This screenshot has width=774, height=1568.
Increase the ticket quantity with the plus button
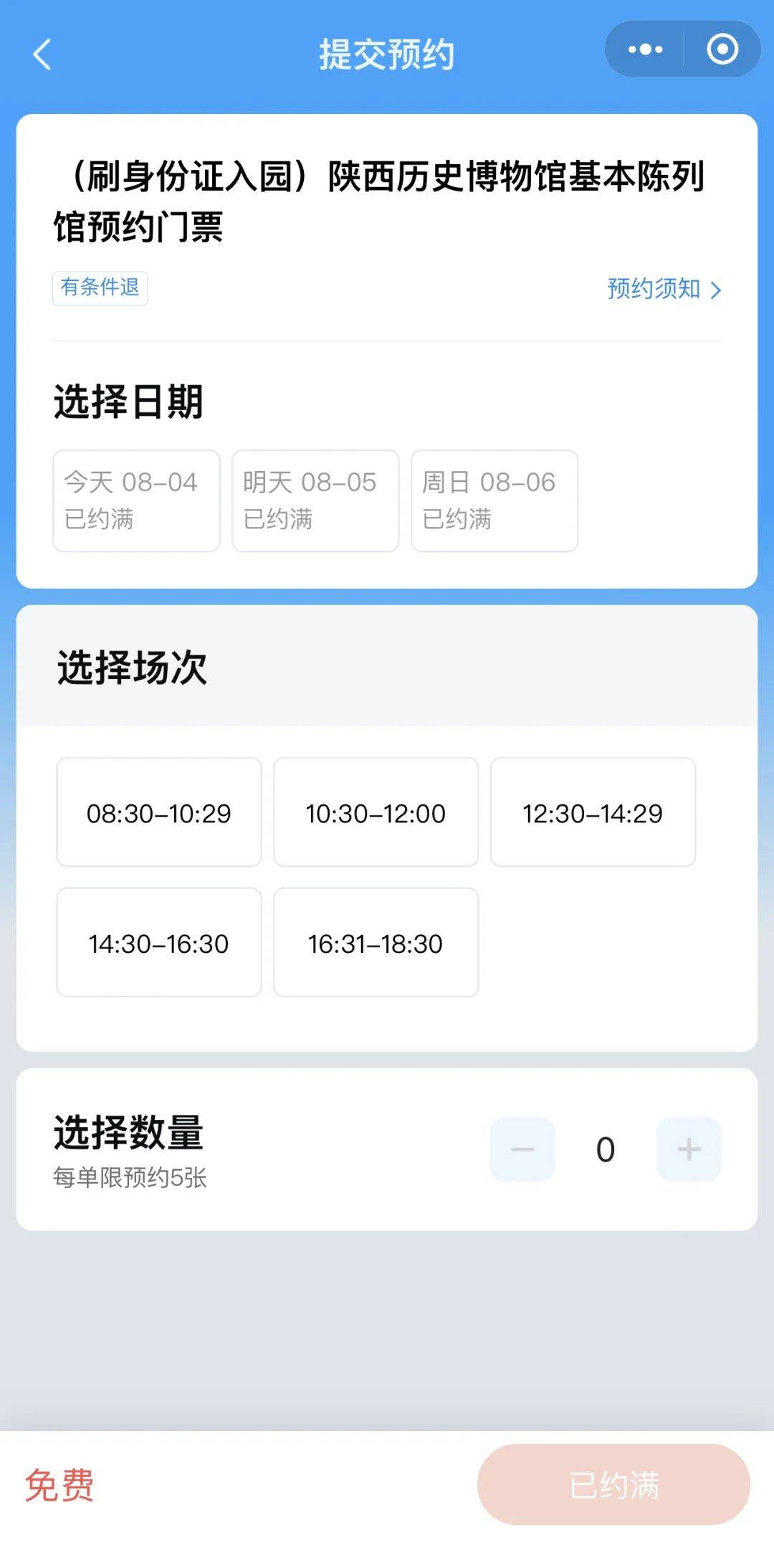[x=689, y=1149]
